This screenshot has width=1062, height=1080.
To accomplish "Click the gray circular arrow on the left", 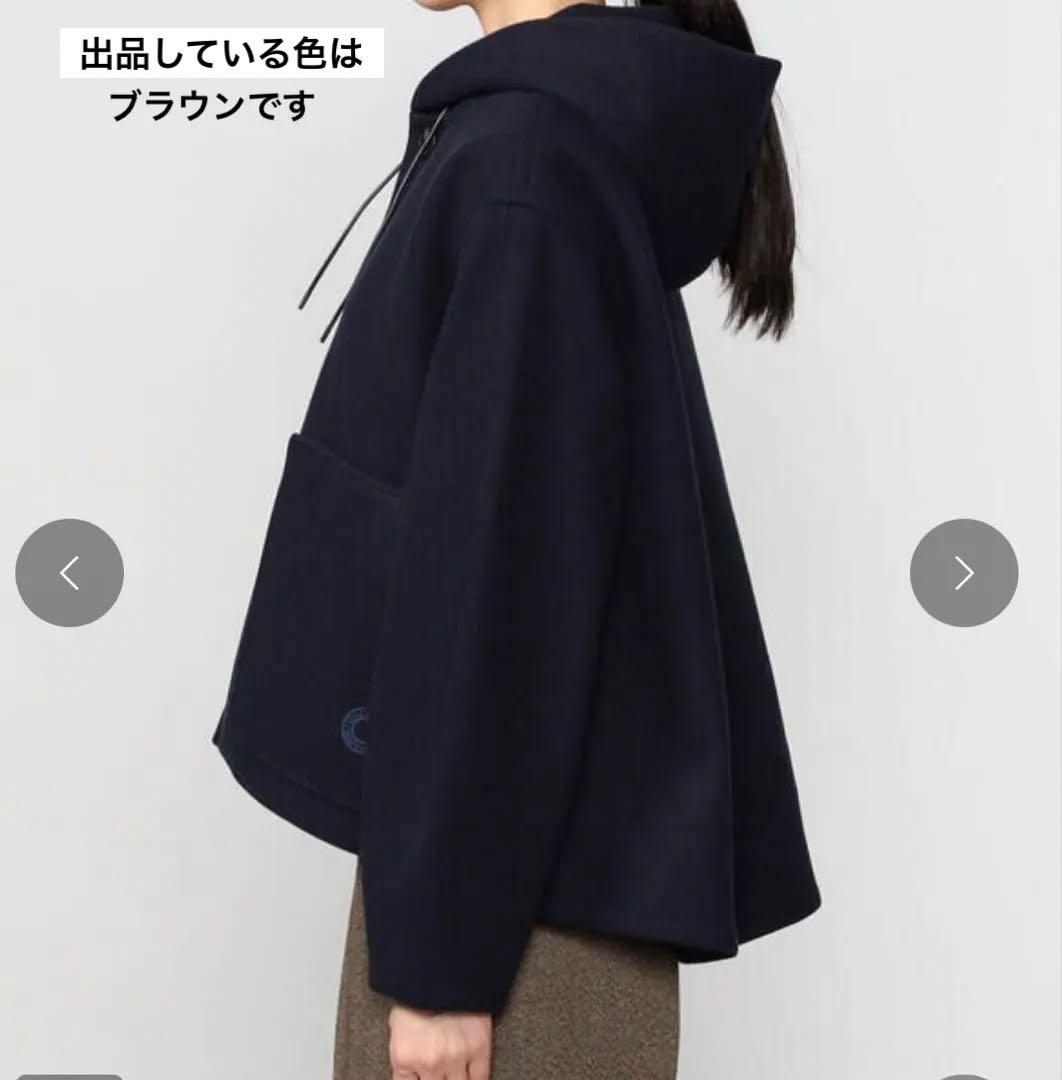I will point(67,570).
